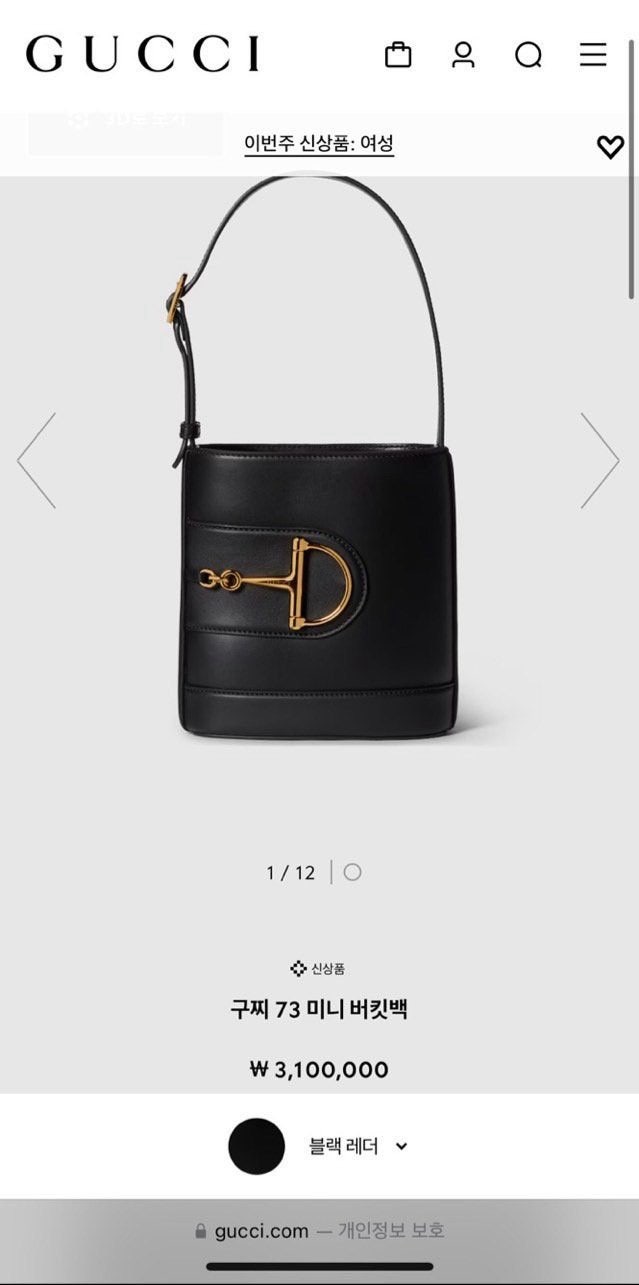This screenshot has height=1285, width=639.
Task: Save the bag to wishlist heart
Action: (610, 147)
